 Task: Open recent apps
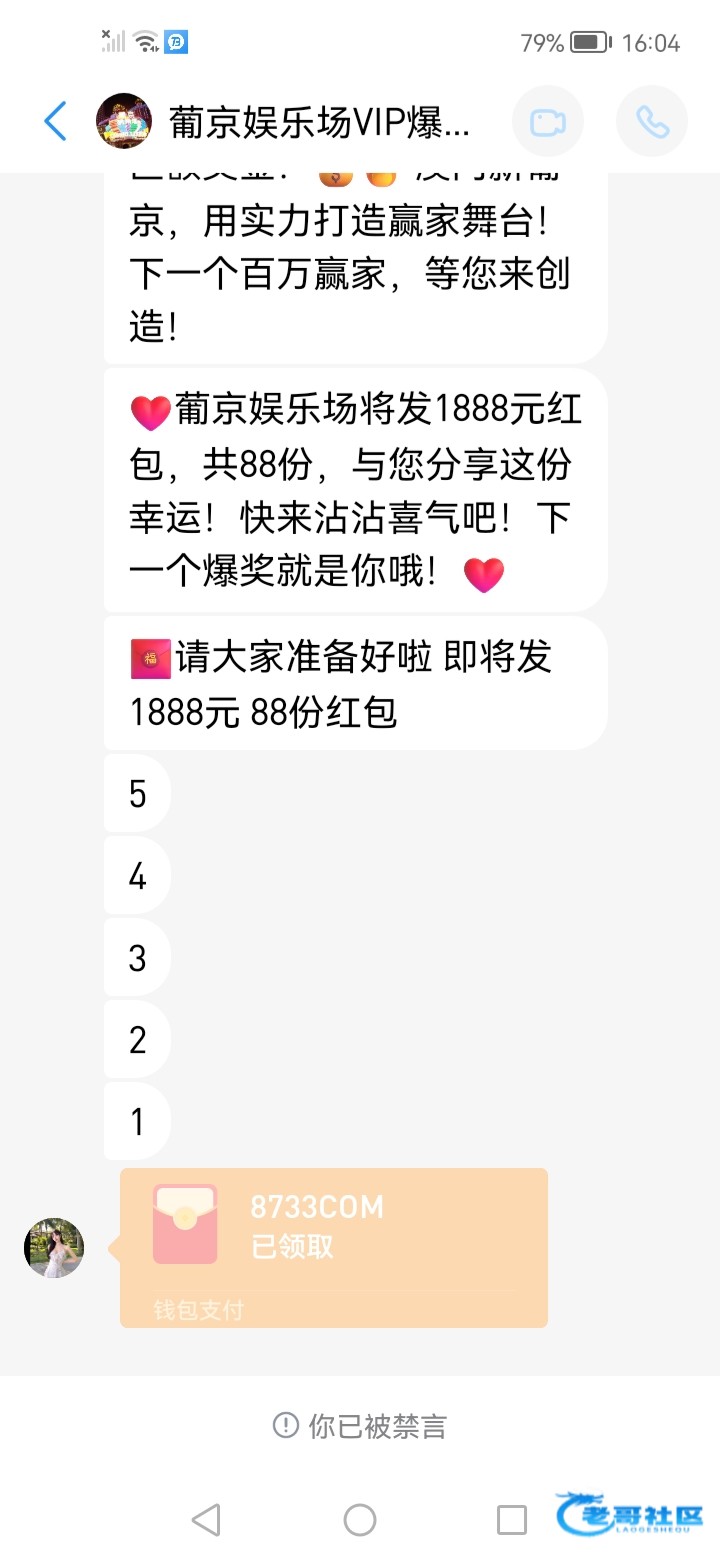[511, 1520]
